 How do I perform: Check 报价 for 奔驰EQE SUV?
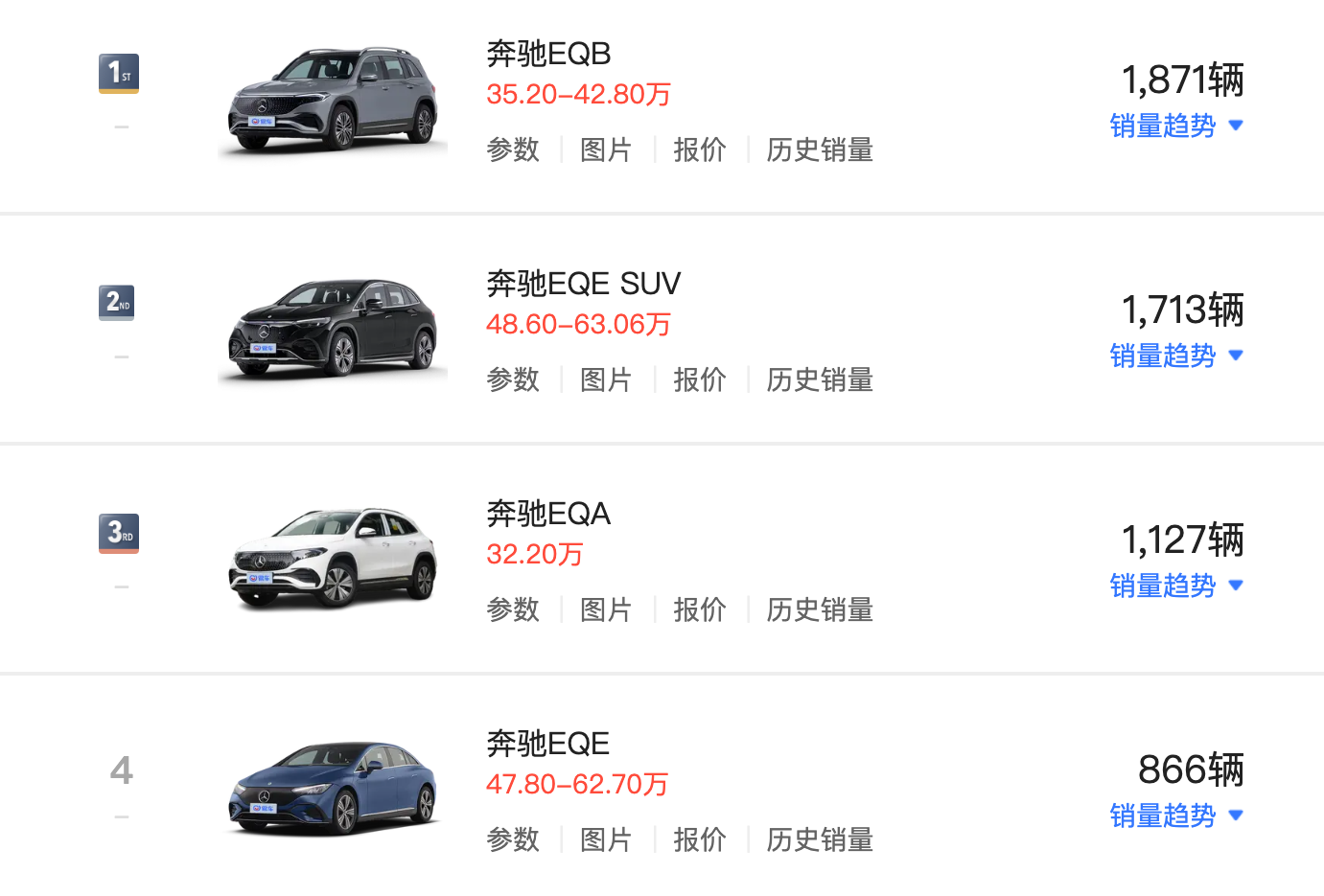[700, 379]
